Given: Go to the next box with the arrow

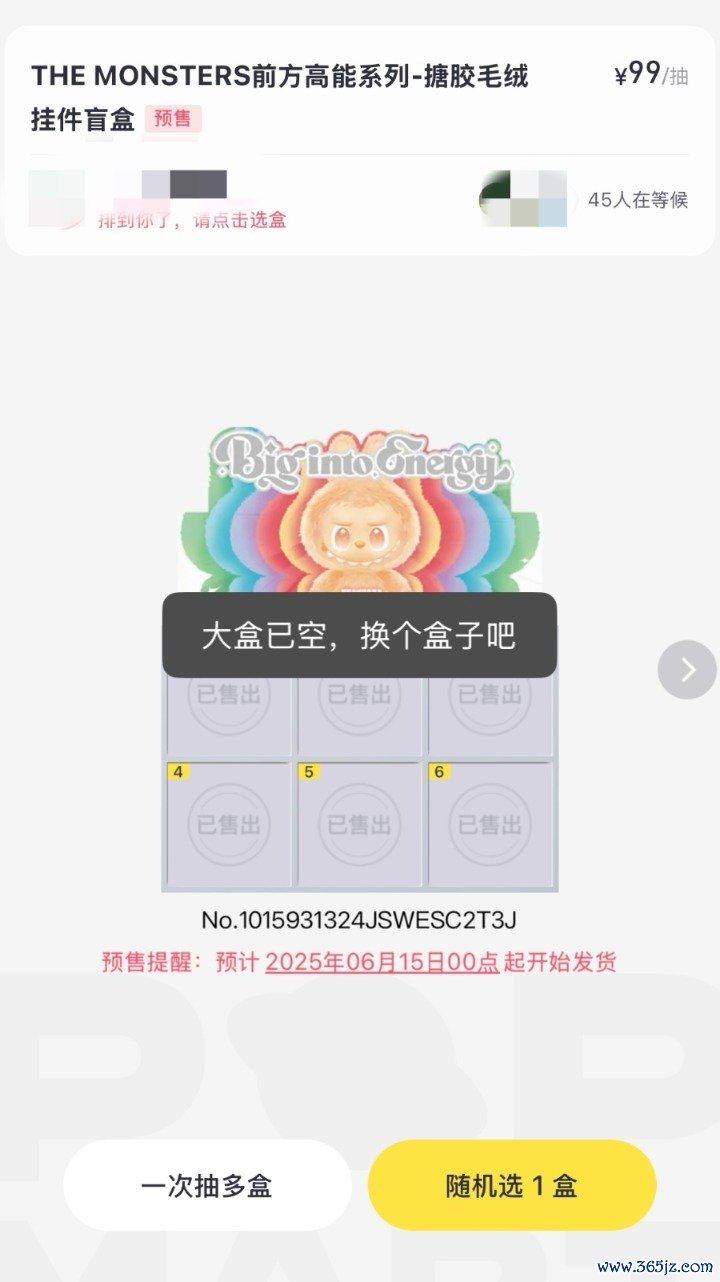Looking at the screenshot, I should (687, 669).
